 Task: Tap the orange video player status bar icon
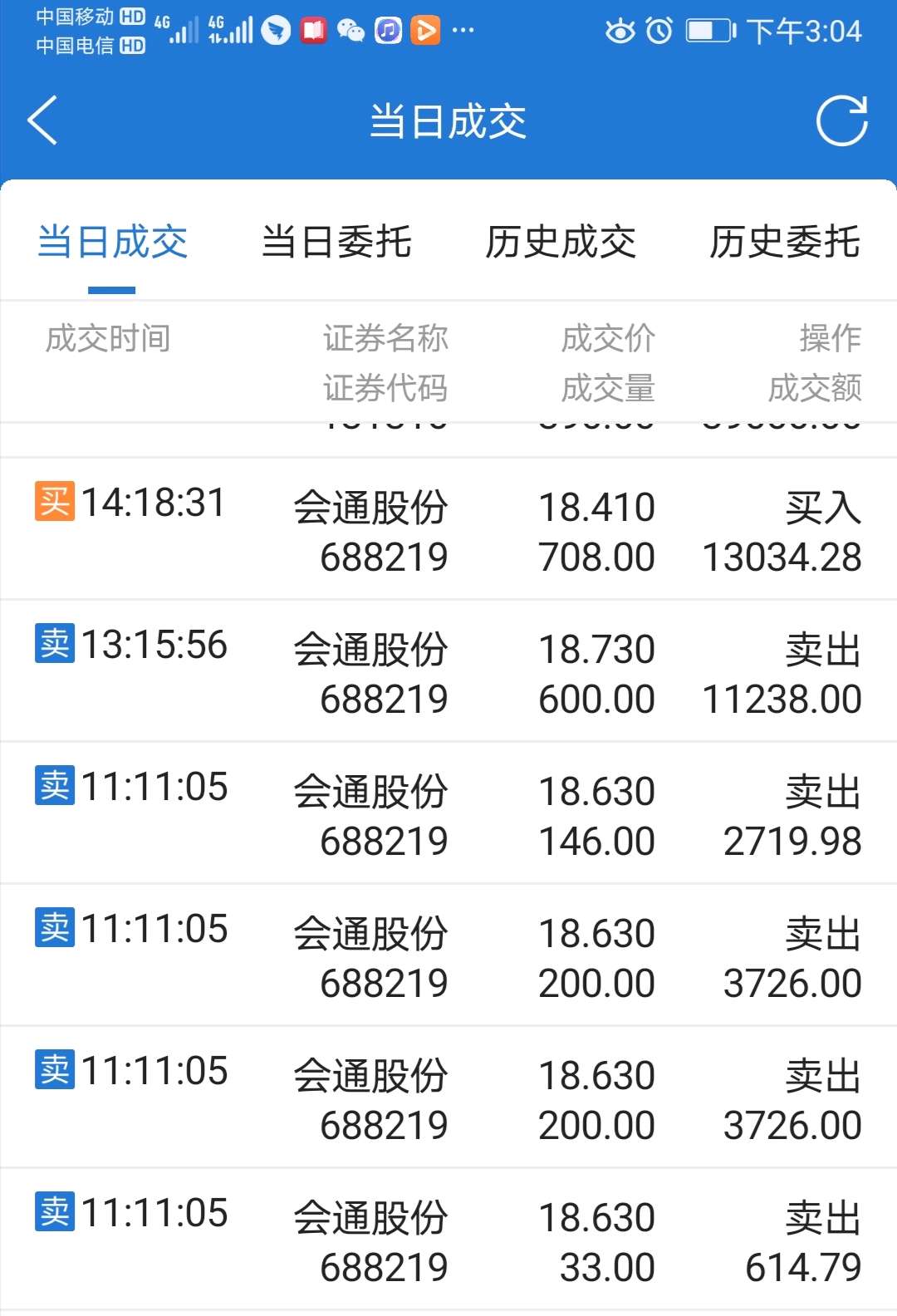point(426,30)
